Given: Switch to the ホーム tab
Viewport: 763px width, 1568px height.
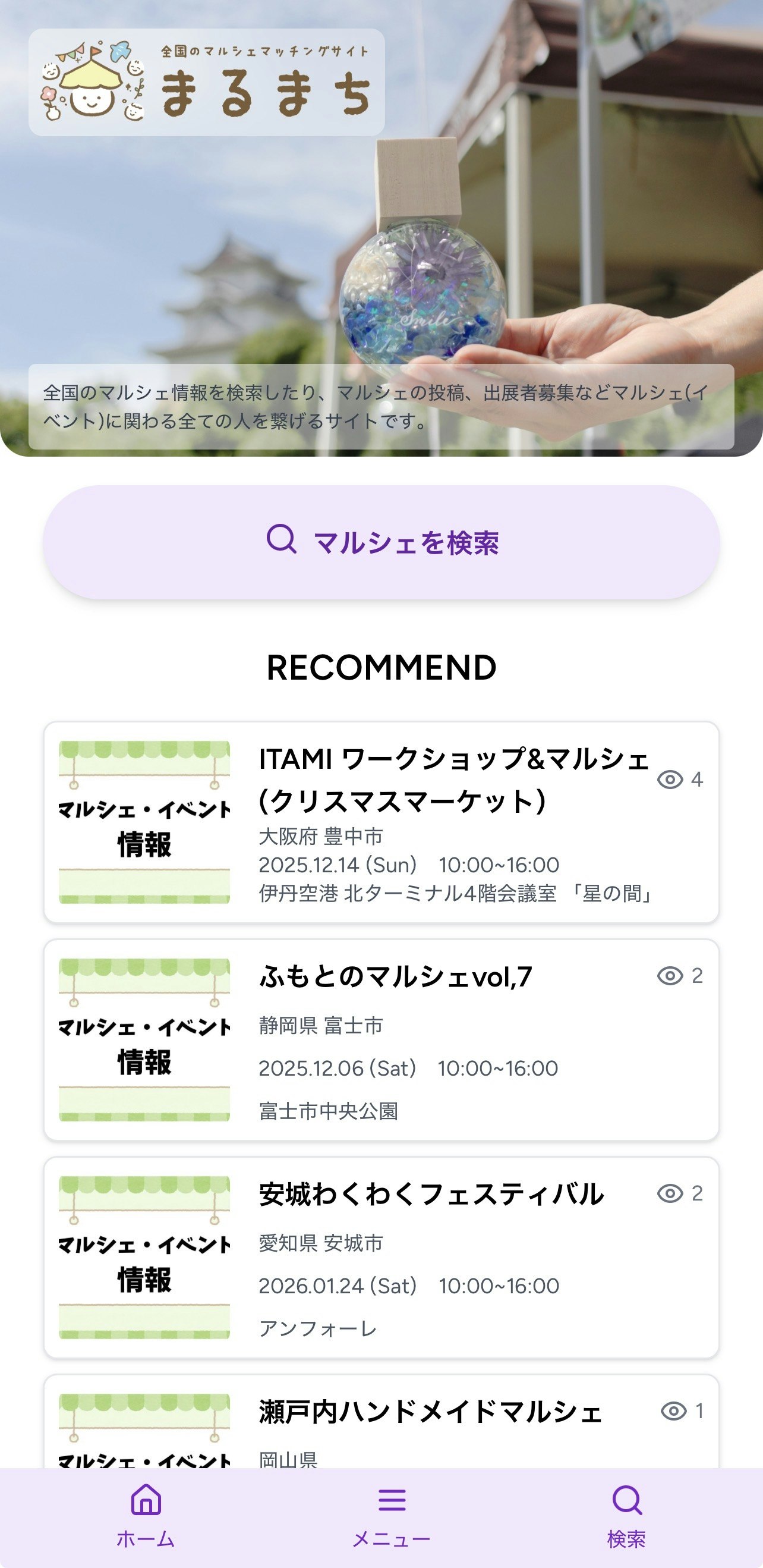Looking at the screenshot, I should pos(146,1517).
